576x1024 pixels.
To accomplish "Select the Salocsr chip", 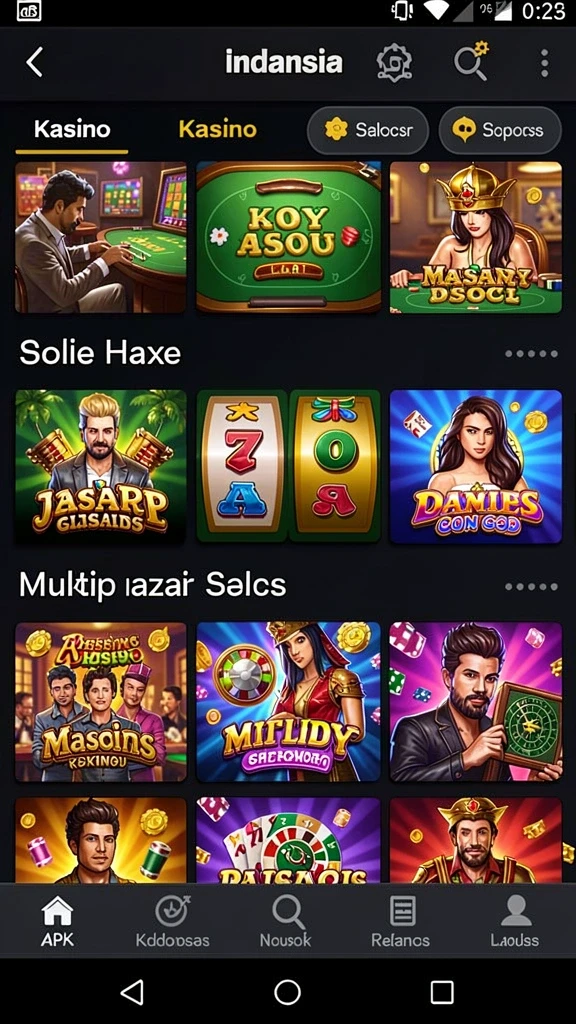I will click(368, 130).
